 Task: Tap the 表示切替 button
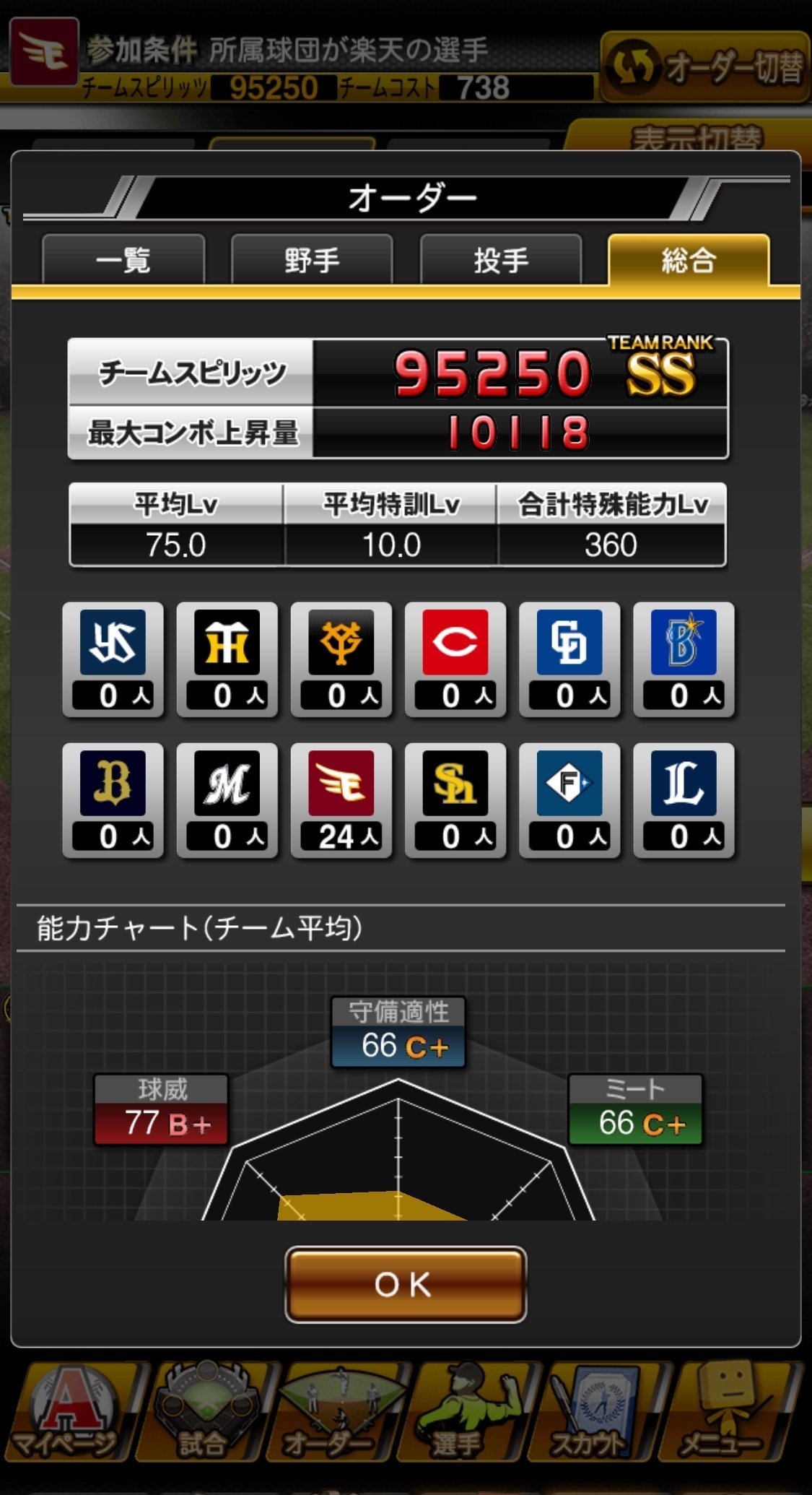pos(693,136)
